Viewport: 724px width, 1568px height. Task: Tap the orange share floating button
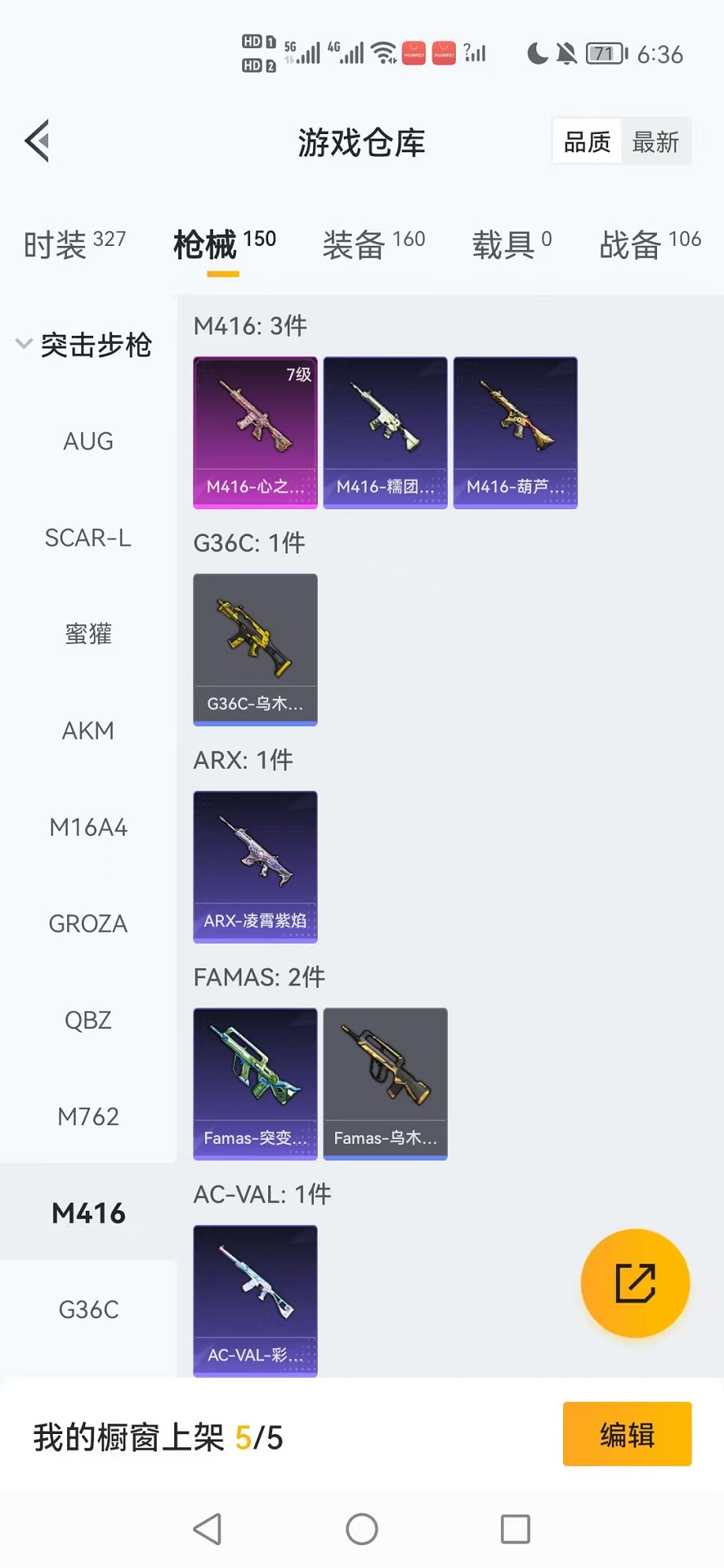point(635,1283)
